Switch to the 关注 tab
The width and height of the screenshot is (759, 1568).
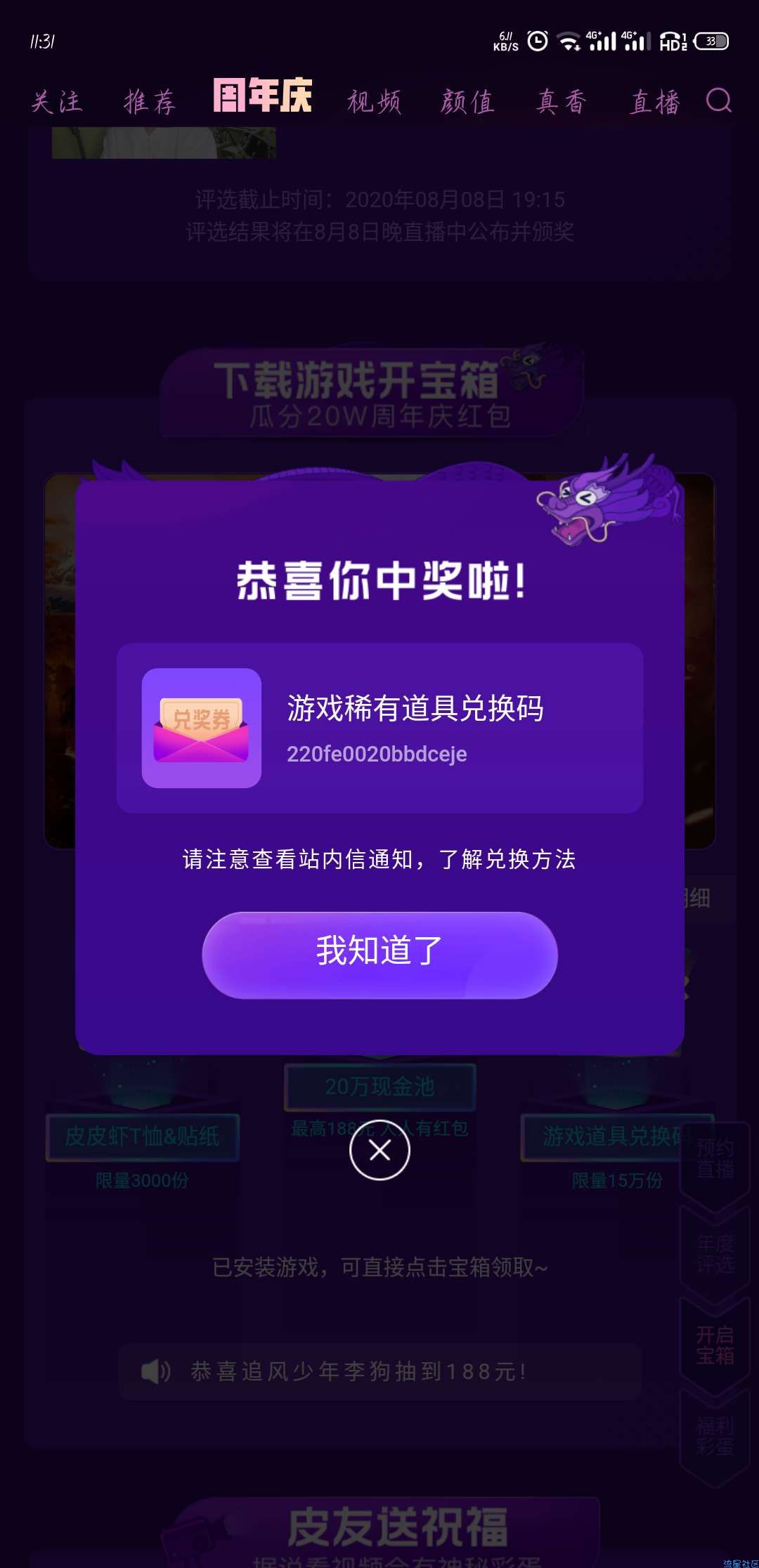57,102
